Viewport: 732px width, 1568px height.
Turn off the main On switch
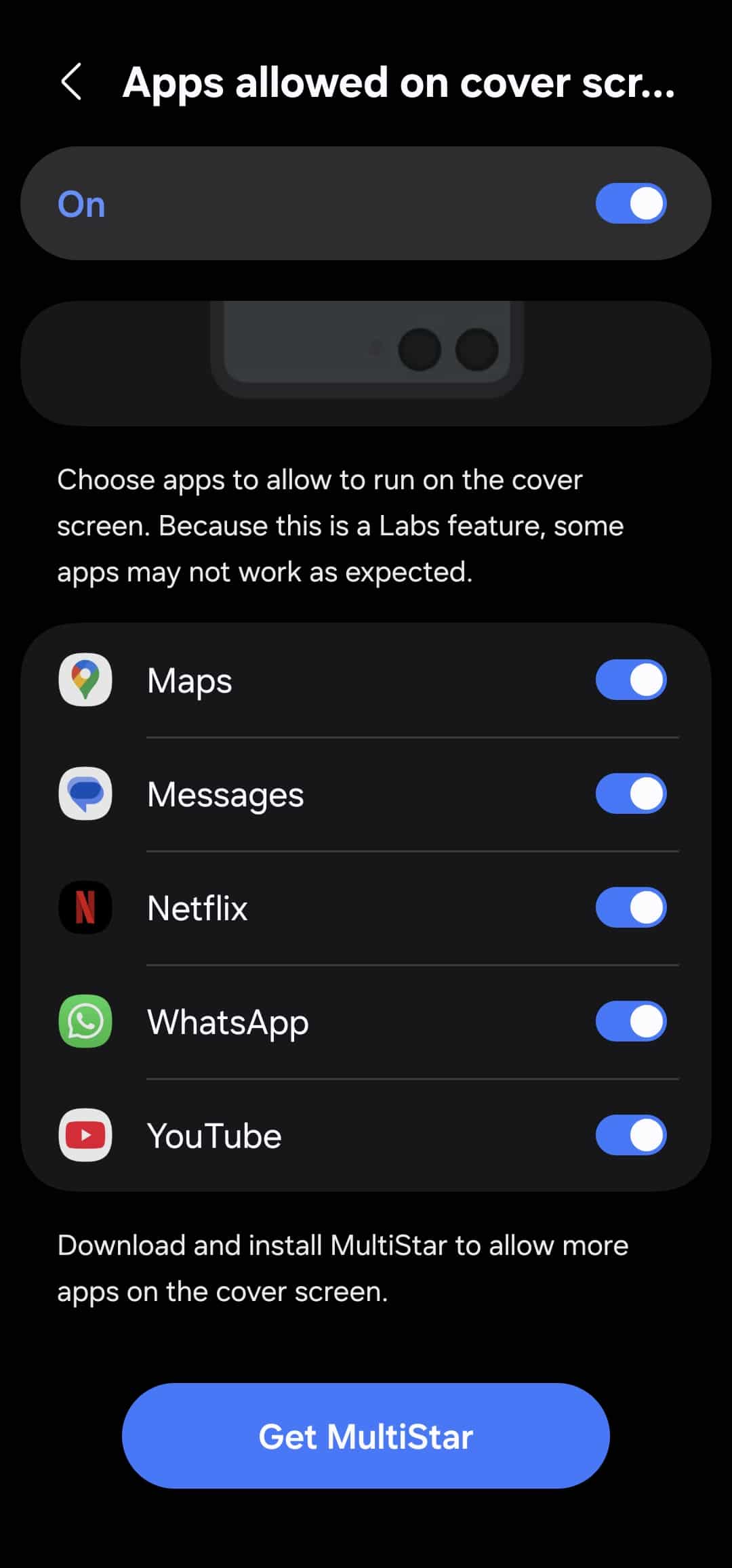pos(630,203)
